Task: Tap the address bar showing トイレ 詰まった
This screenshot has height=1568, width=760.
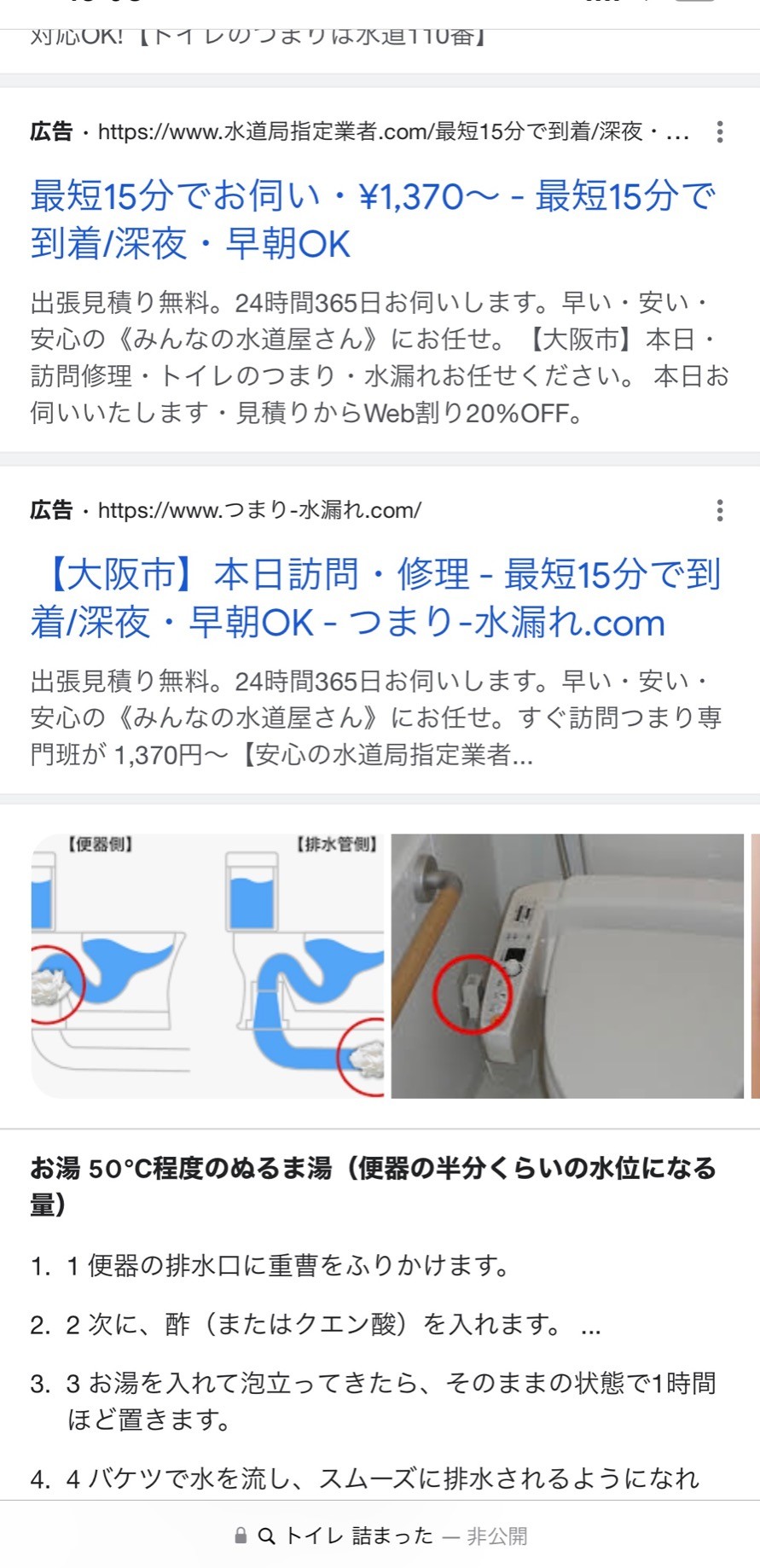Action: pyautogui.click(x=380, y=1536)
